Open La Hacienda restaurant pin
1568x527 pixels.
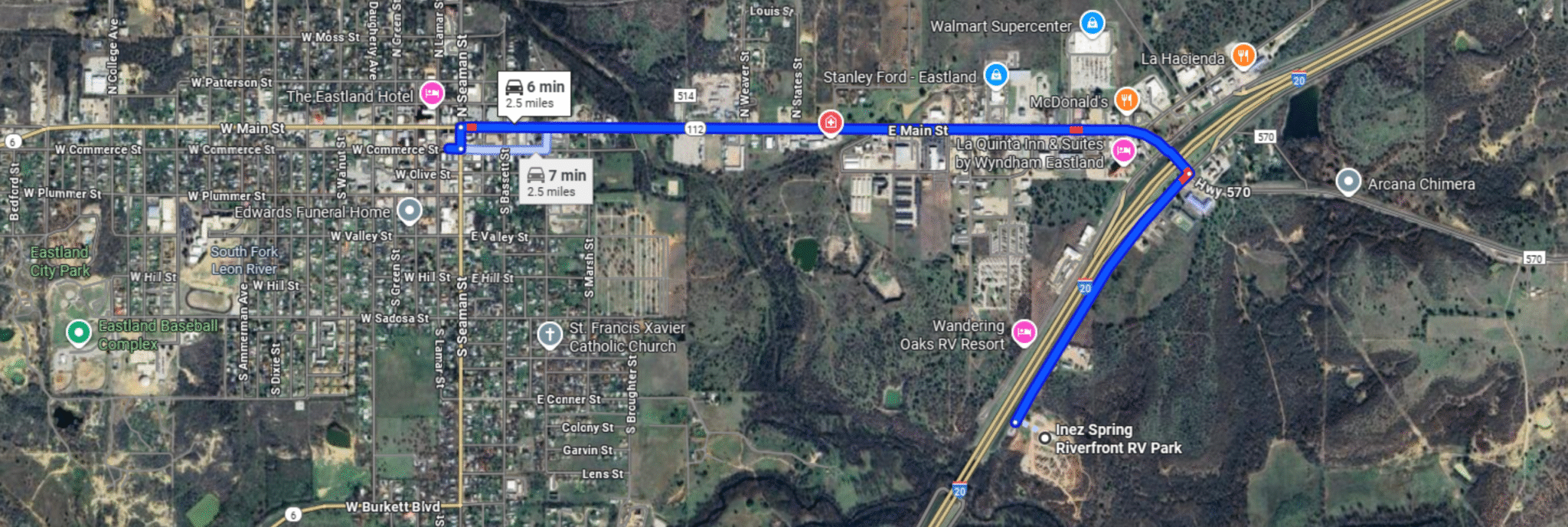[1243, 55]
